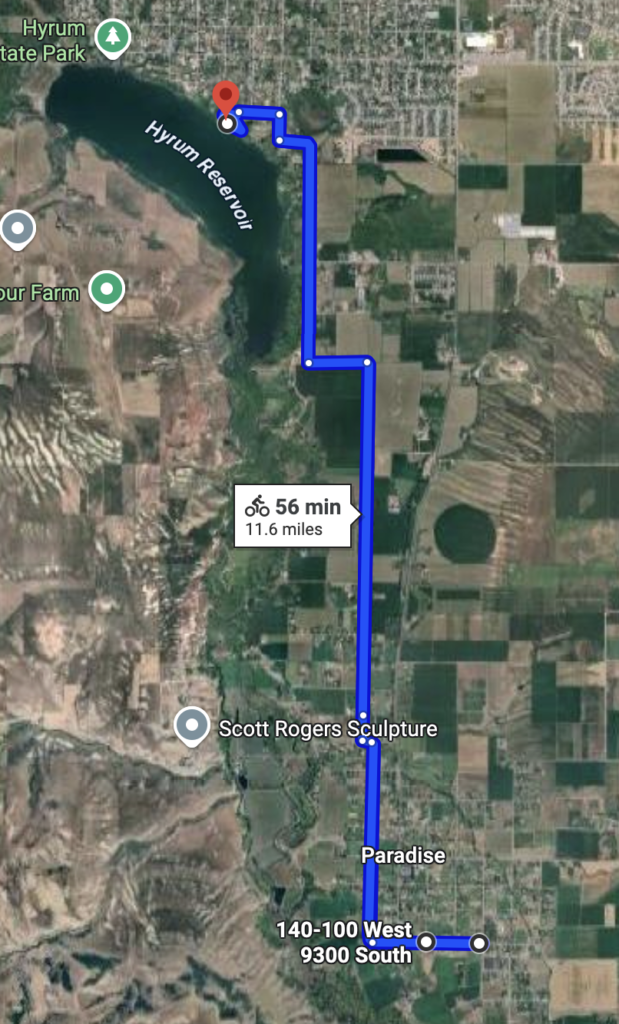Open the Hyrum State Park pin
The height and width of the screenshot is (1024, 619).
pyautogui.click(x=112, y=38)
